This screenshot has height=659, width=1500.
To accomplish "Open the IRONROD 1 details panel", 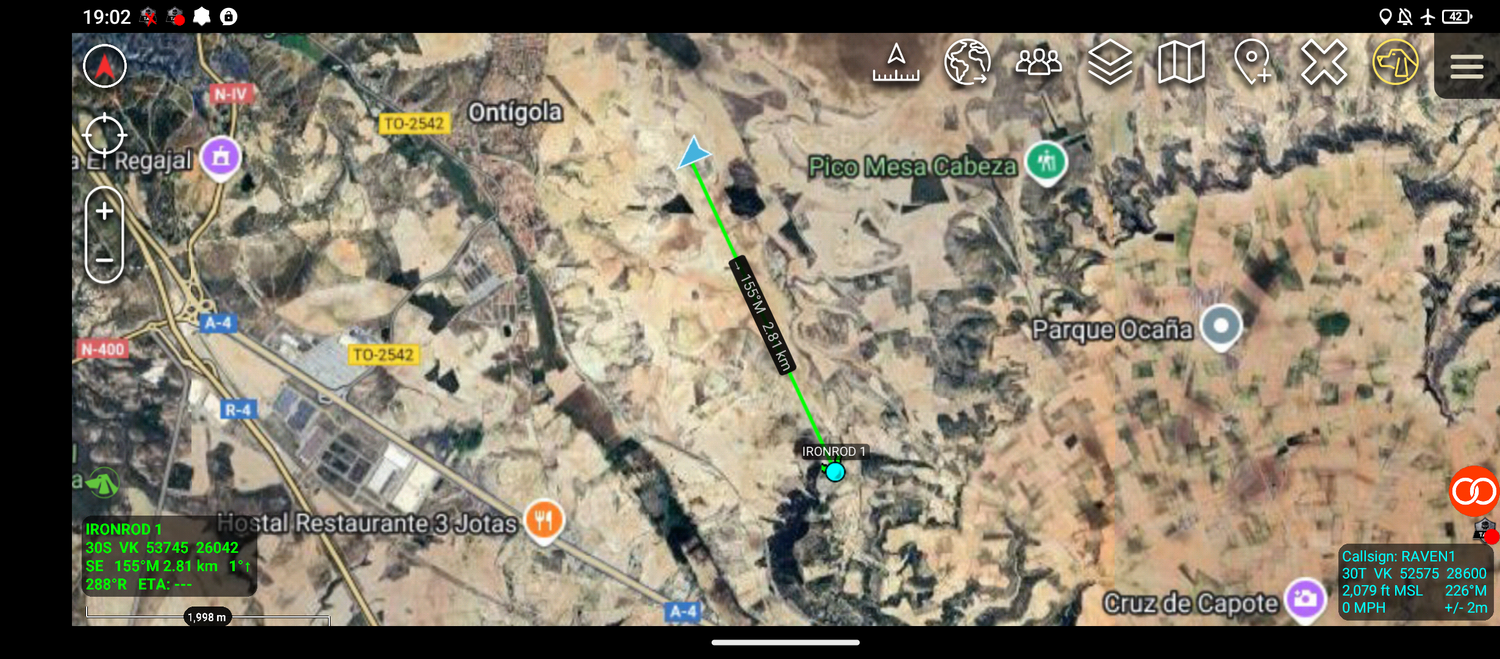I will pos(168,556).
